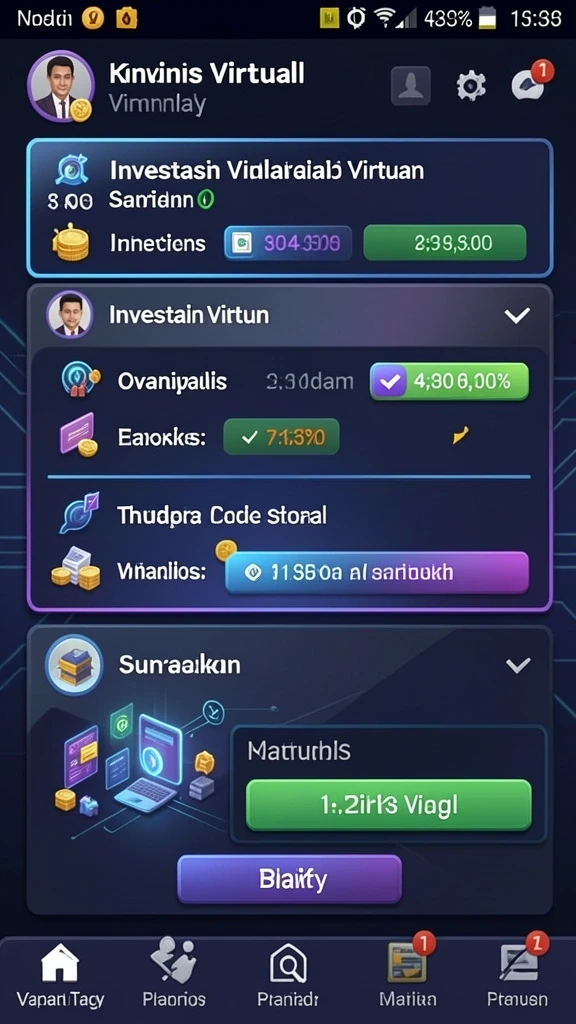Screen dimensions: 576x1024
Task: Open the settings gear icon
Action: 471,86
